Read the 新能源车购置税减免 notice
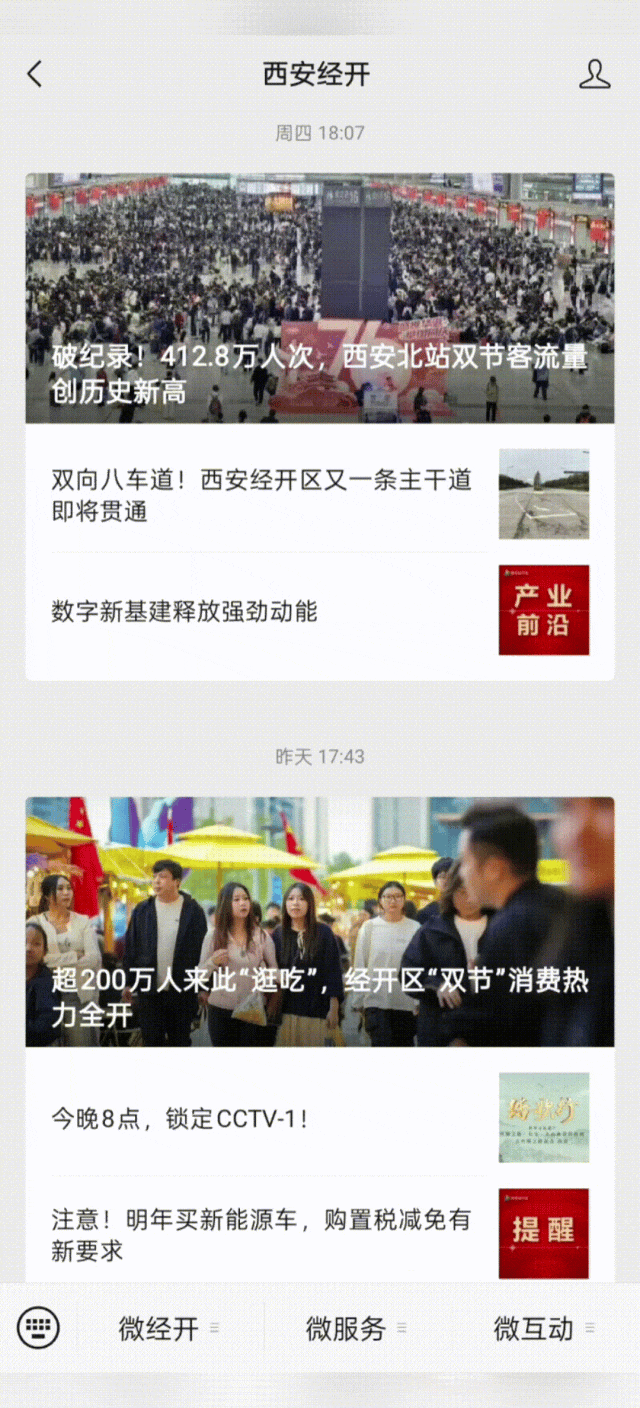640x1408 pixels. click(x=262, y=1234)
